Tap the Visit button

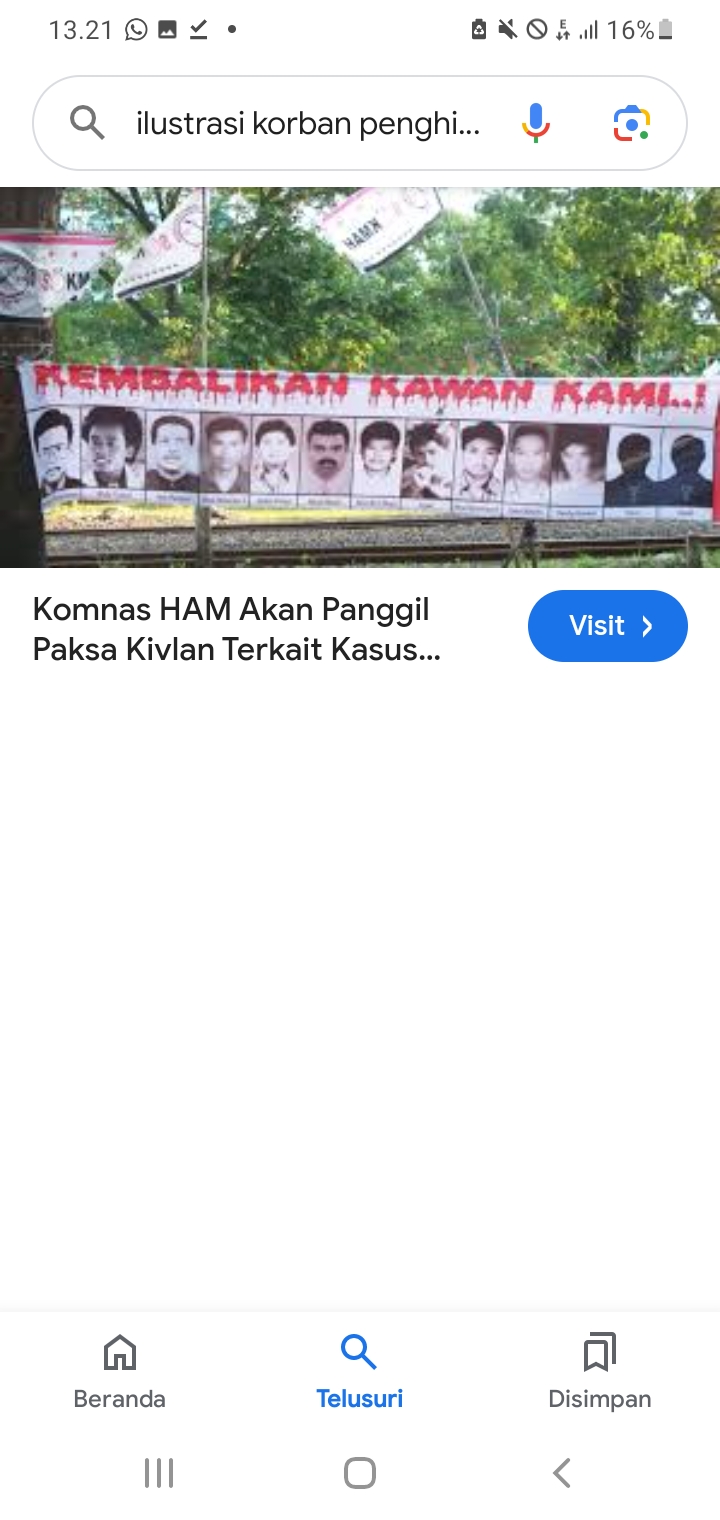click(608, 626)
